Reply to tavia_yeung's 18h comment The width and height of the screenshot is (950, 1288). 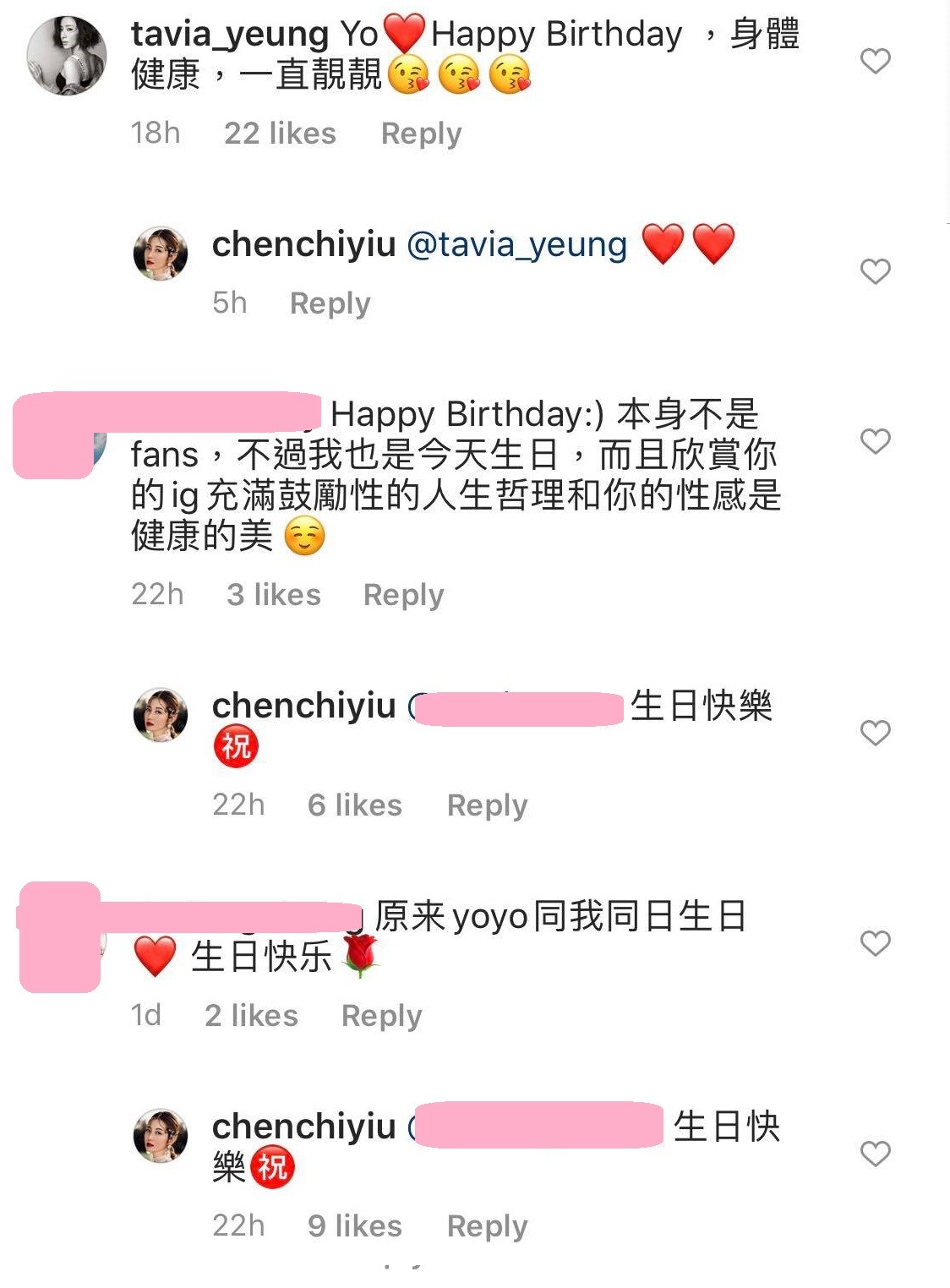421,134
